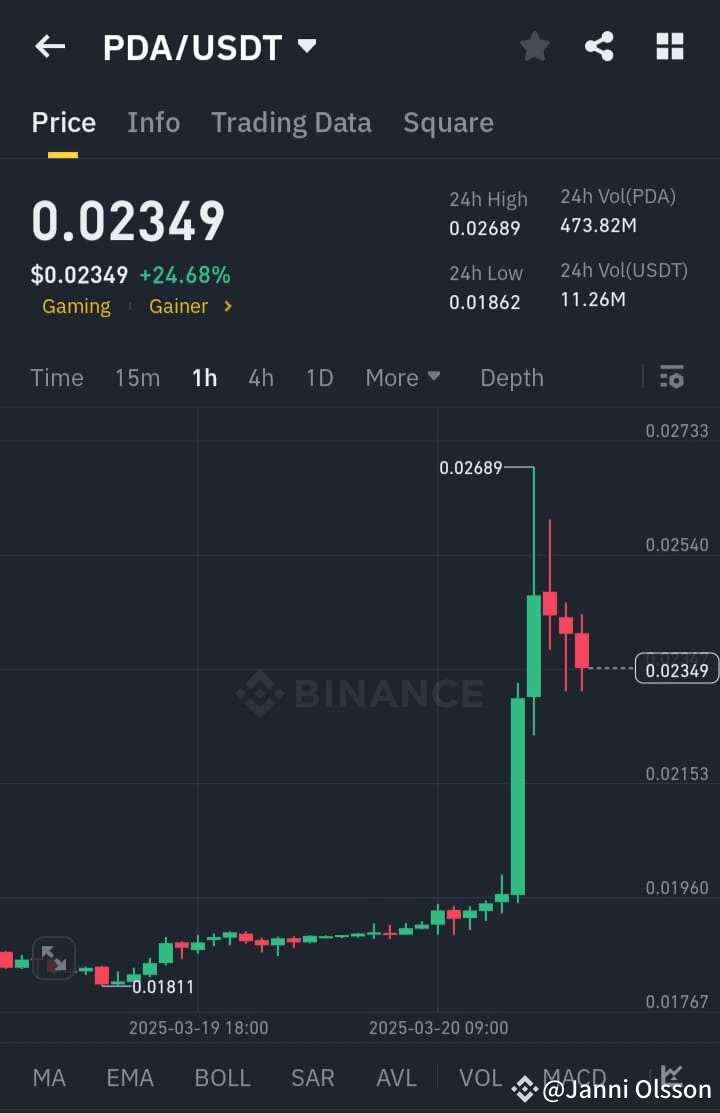Switch to the Trading Data tab
This screenshot has height=1113, width=720.
[291, 122]
